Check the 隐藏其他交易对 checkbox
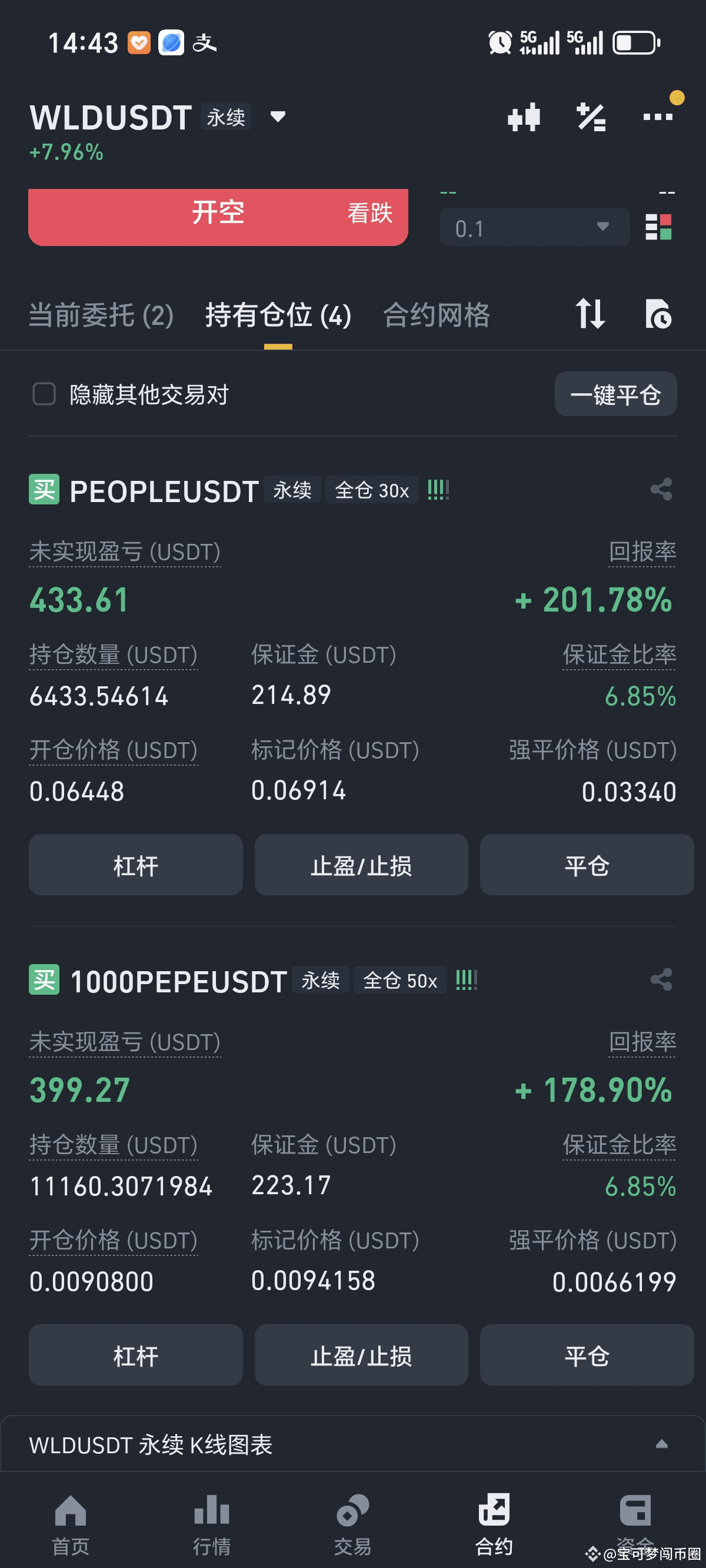 (x=44, y=394)
